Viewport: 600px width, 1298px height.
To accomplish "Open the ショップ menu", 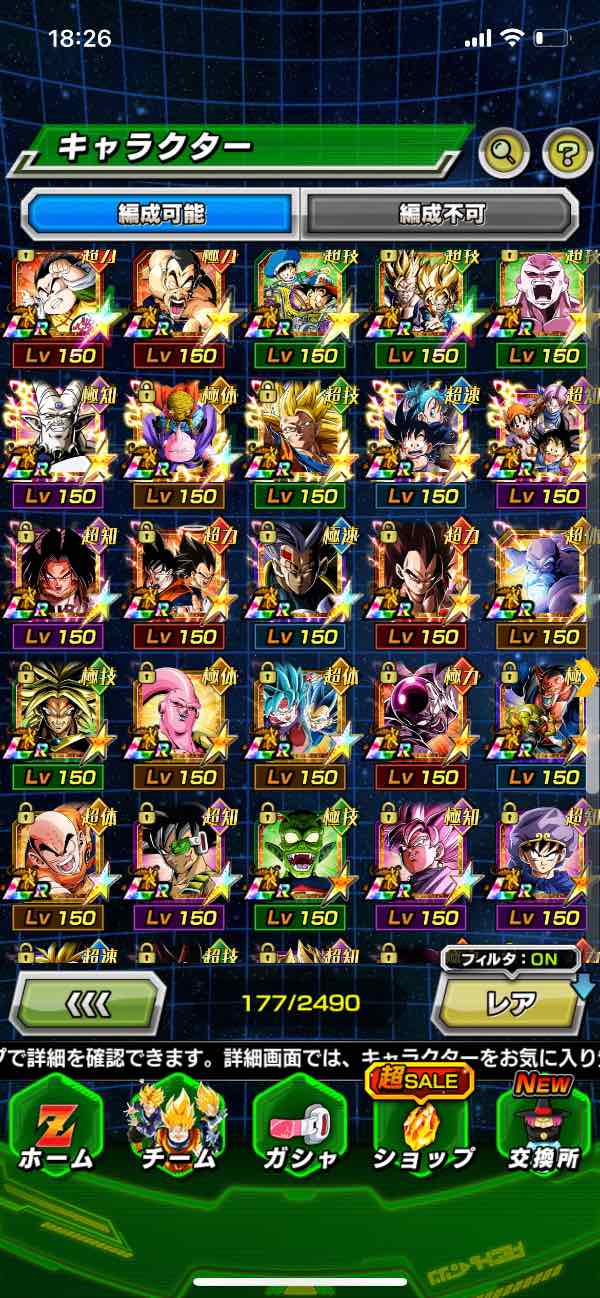I will tap(421, 1127).
